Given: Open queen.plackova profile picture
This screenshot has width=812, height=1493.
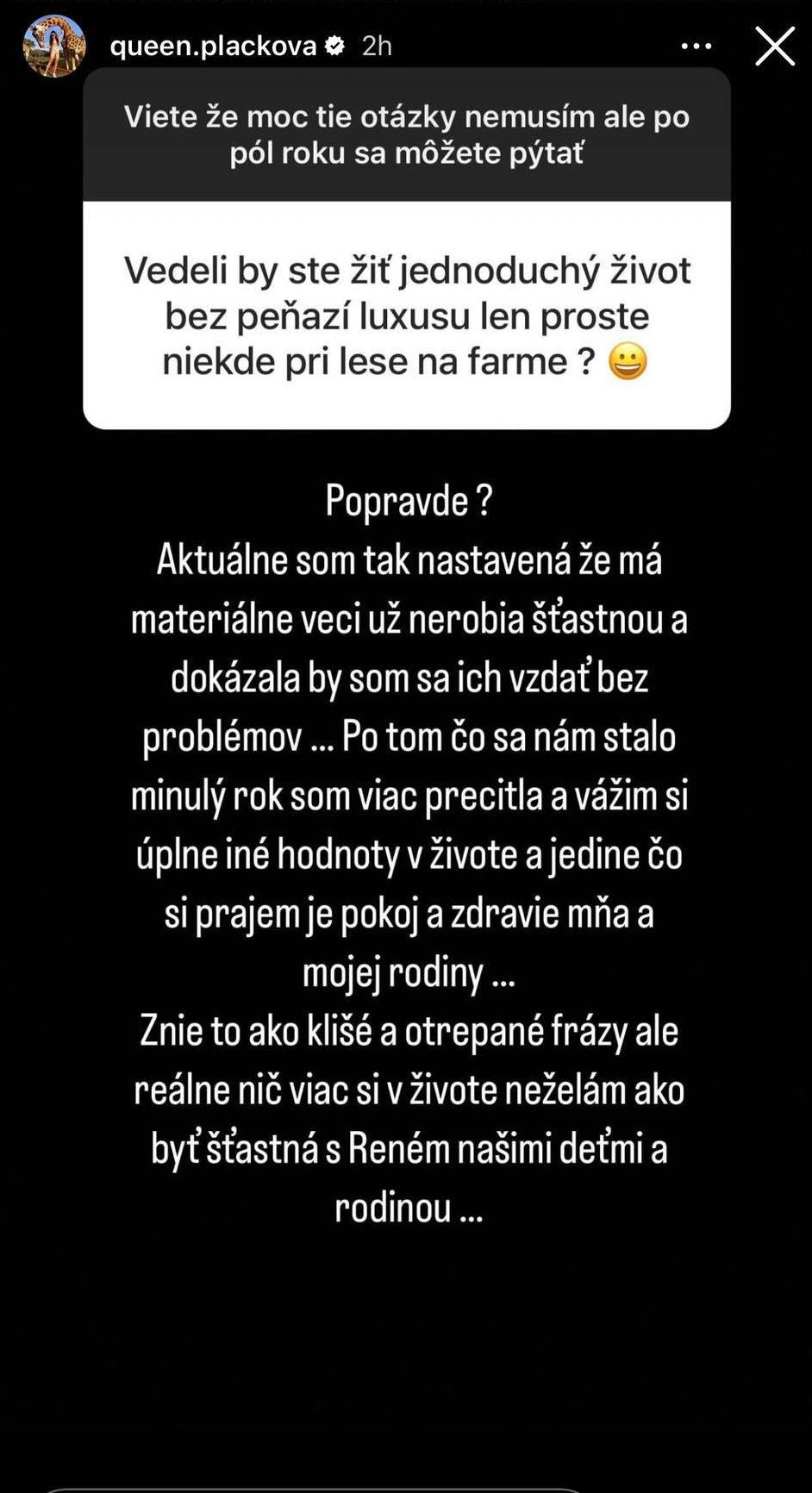Looking at the screenshot, I should [53, 46].
